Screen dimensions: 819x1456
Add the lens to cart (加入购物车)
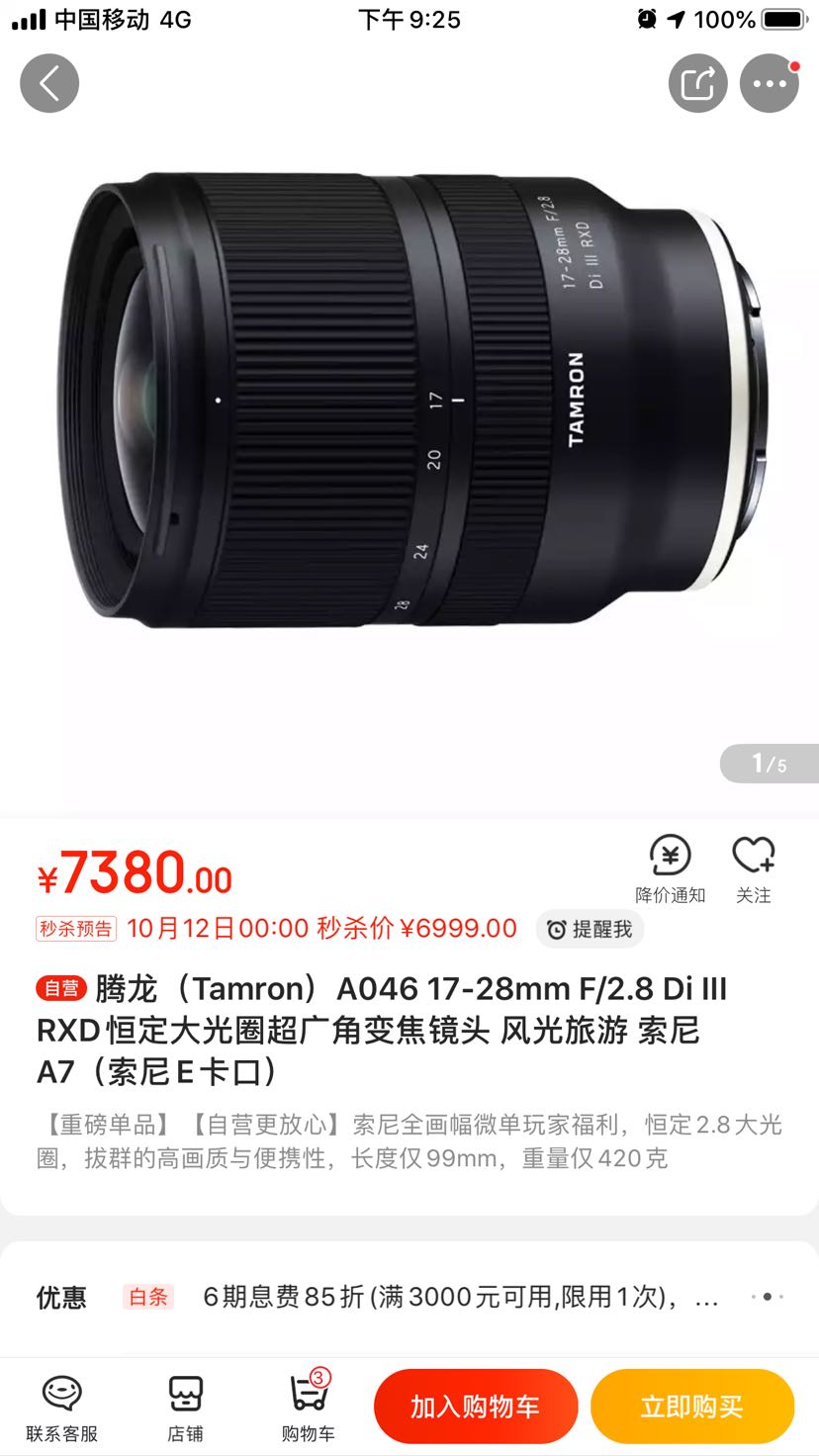tap(475, 1407)
